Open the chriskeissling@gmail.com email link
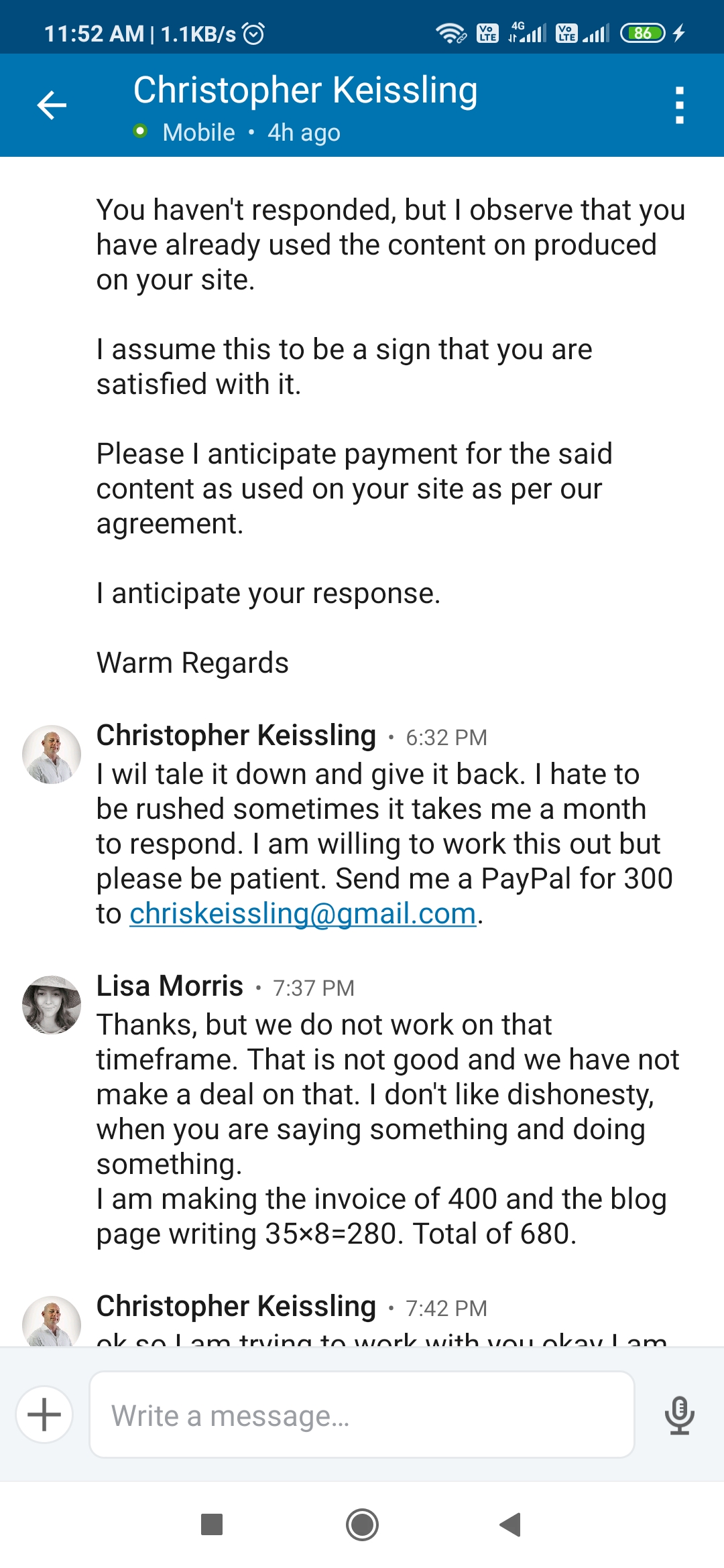This screenshot has width=724, height=1568. (x=302, y=913)
